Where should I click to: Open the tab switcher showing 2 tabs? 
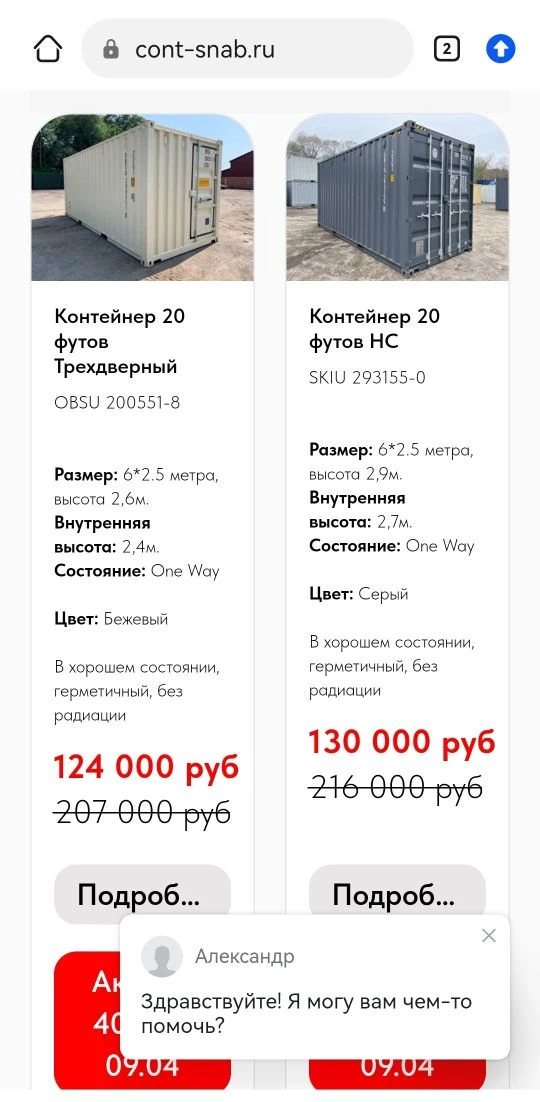click(446, 48)
